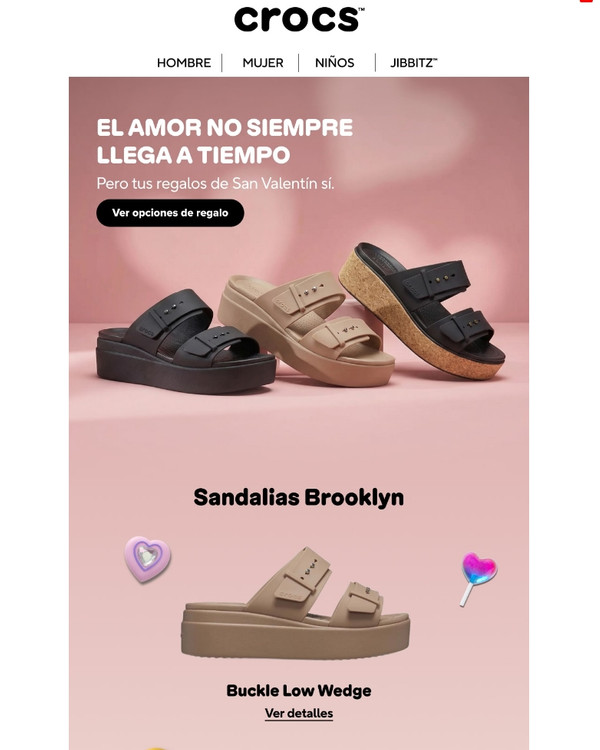Open Ver detalles for Buckle Low Wedge
This screenshot has height=750, width=600.
(x=299, y=714)
